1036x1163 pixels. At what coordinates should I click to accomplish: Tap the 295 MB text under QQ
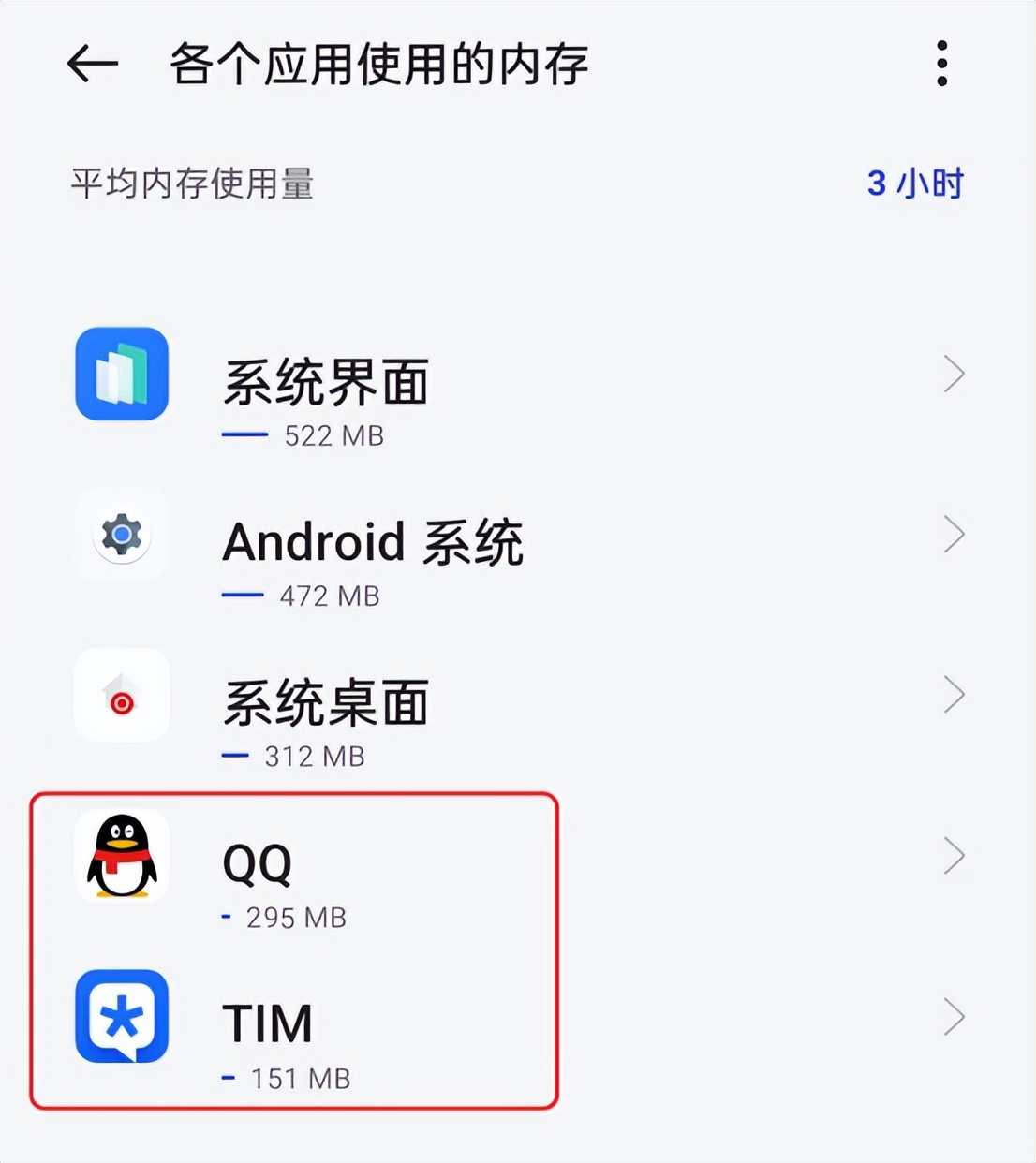[295, 919]
